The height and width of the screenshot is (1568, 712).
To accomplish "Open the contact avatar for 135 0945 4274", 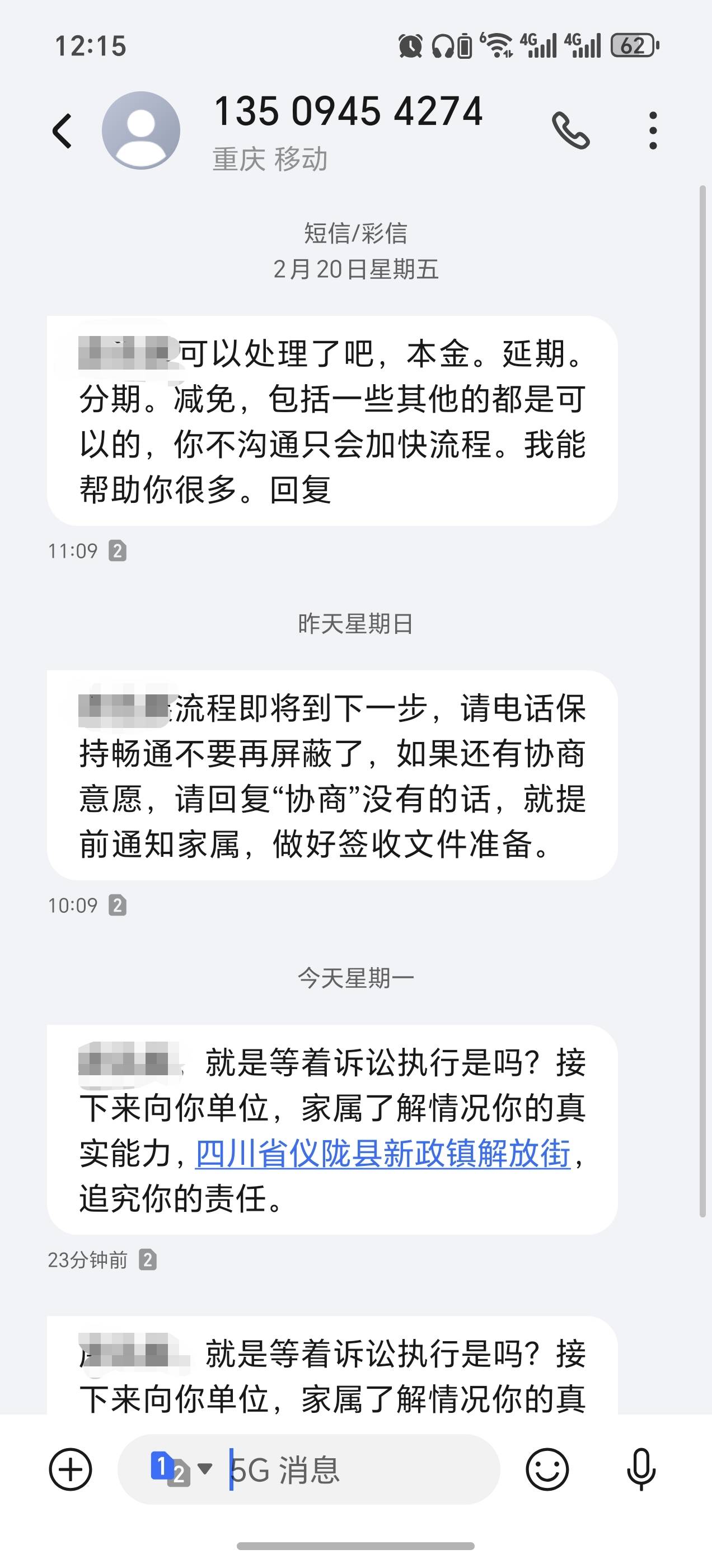I will point(141,130).
